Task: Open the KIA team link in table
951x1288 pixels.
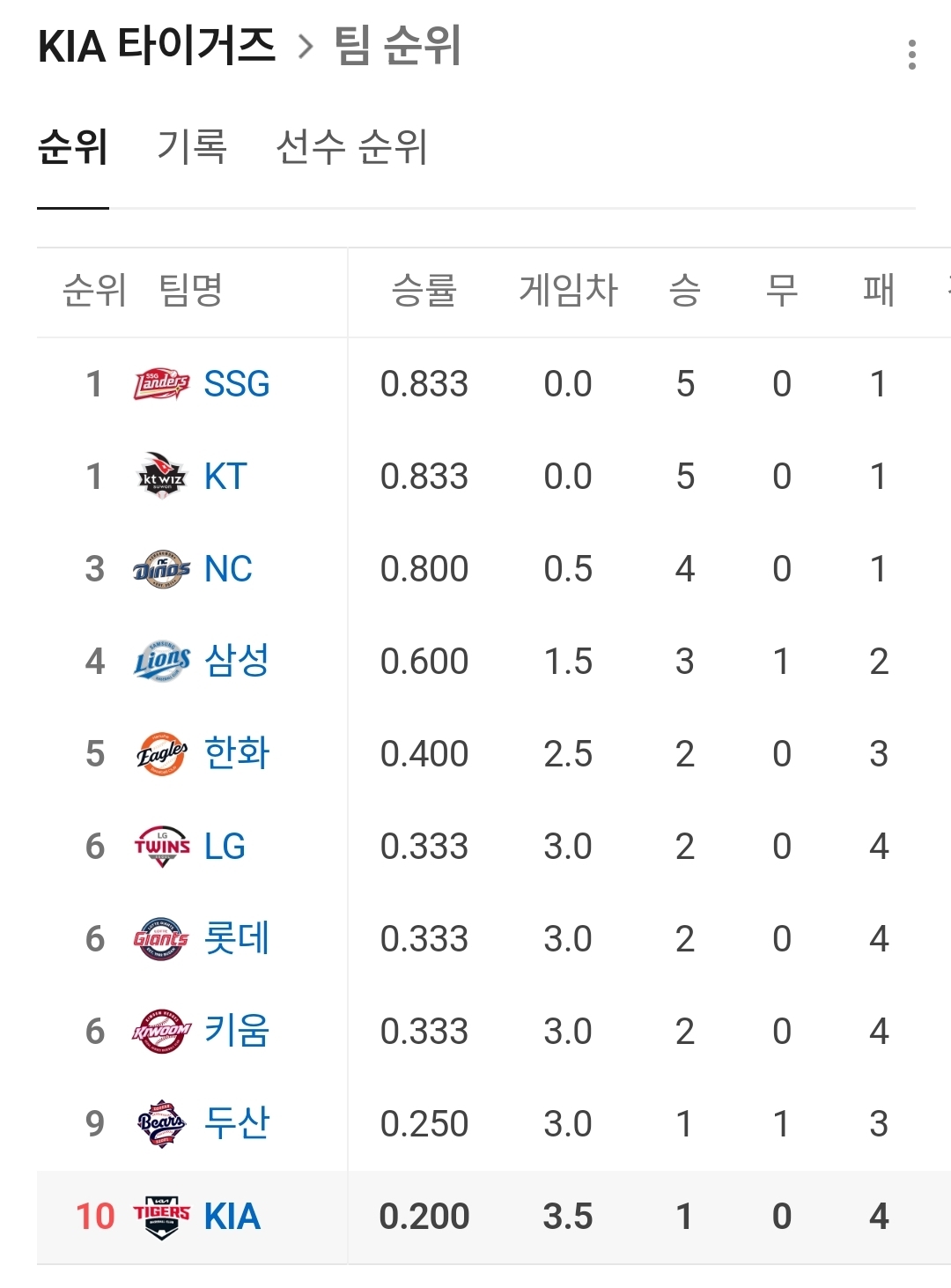Action: (232, 1217)
